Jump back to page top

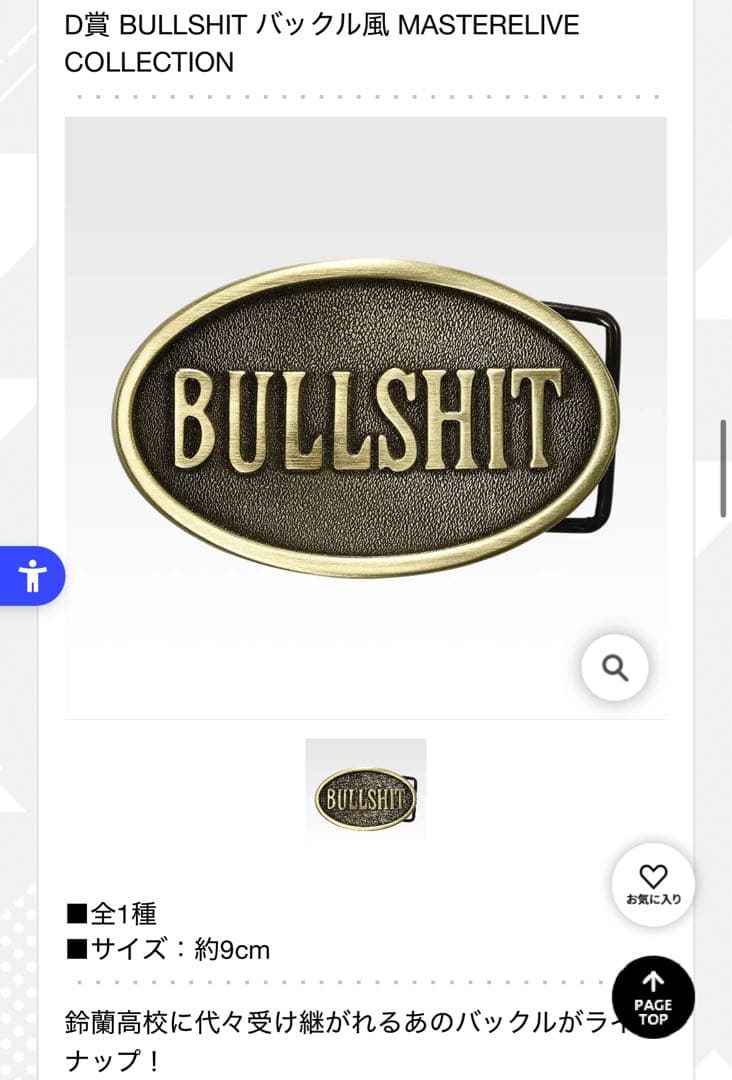(653, 997)
